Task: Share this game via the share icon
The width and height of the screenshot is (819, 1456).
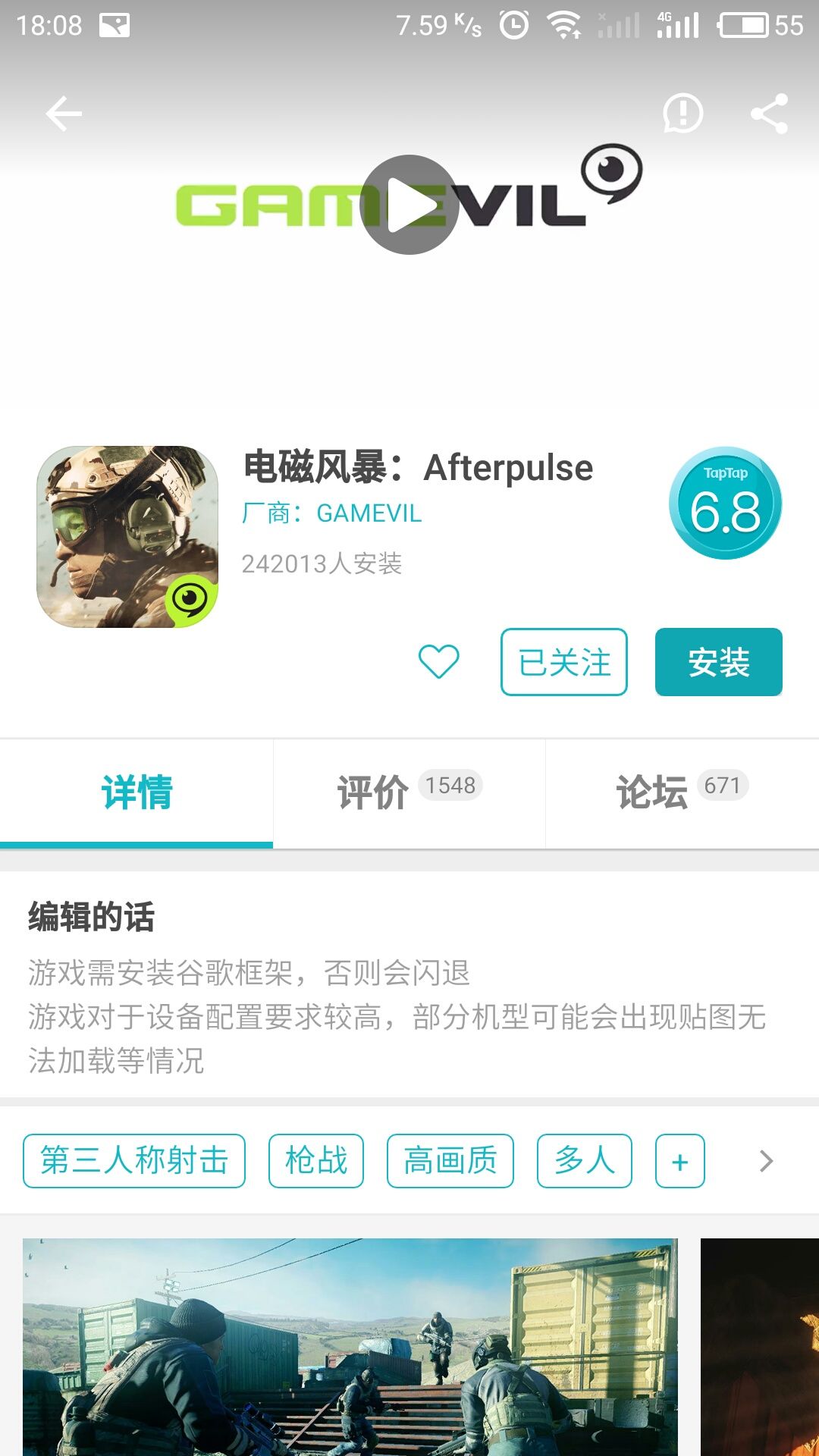Action: click(x=770, y=114)
